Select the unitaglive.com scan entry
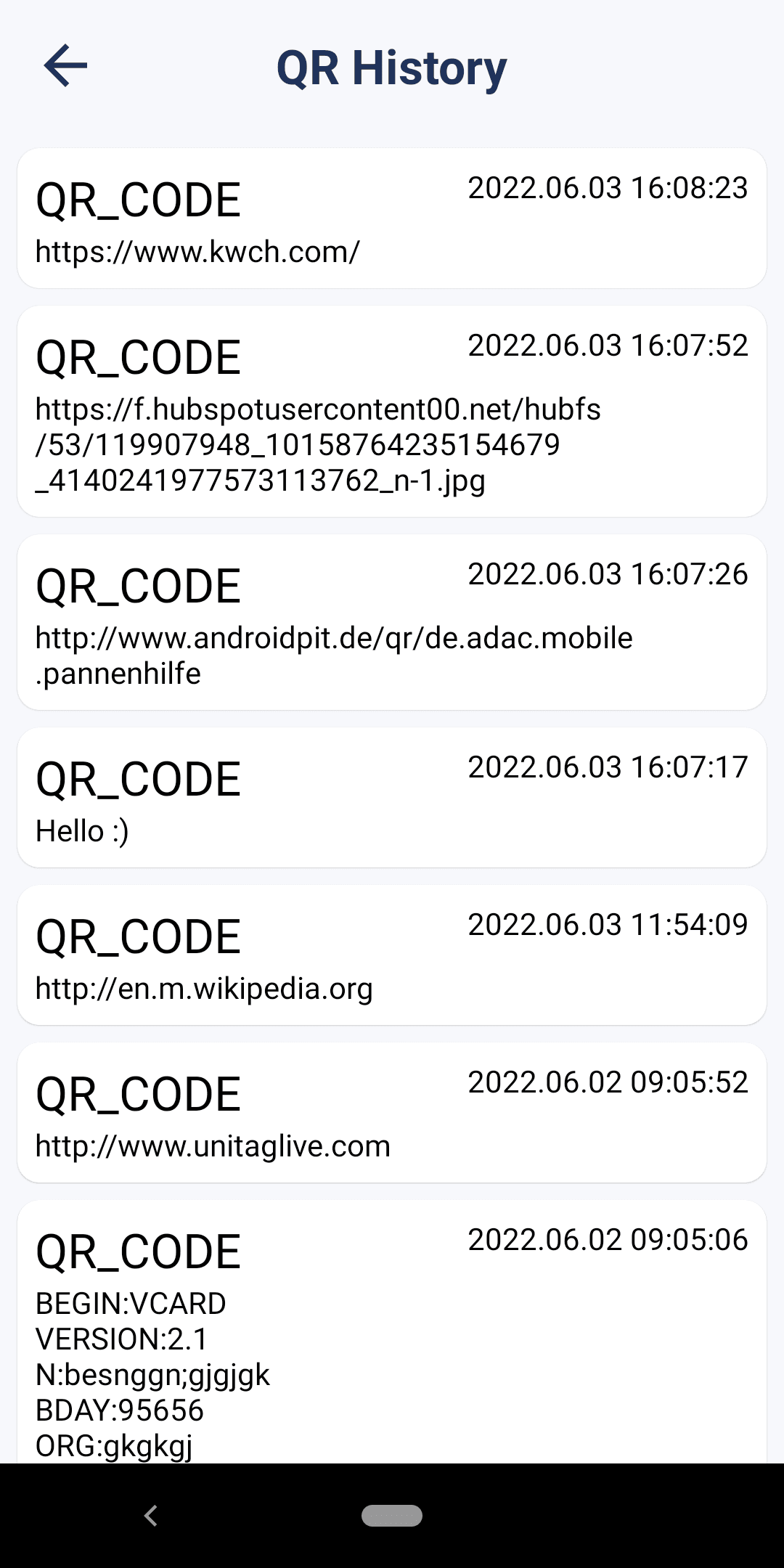Screen dimensions: 784x1568 click(x=392, y=1111)
